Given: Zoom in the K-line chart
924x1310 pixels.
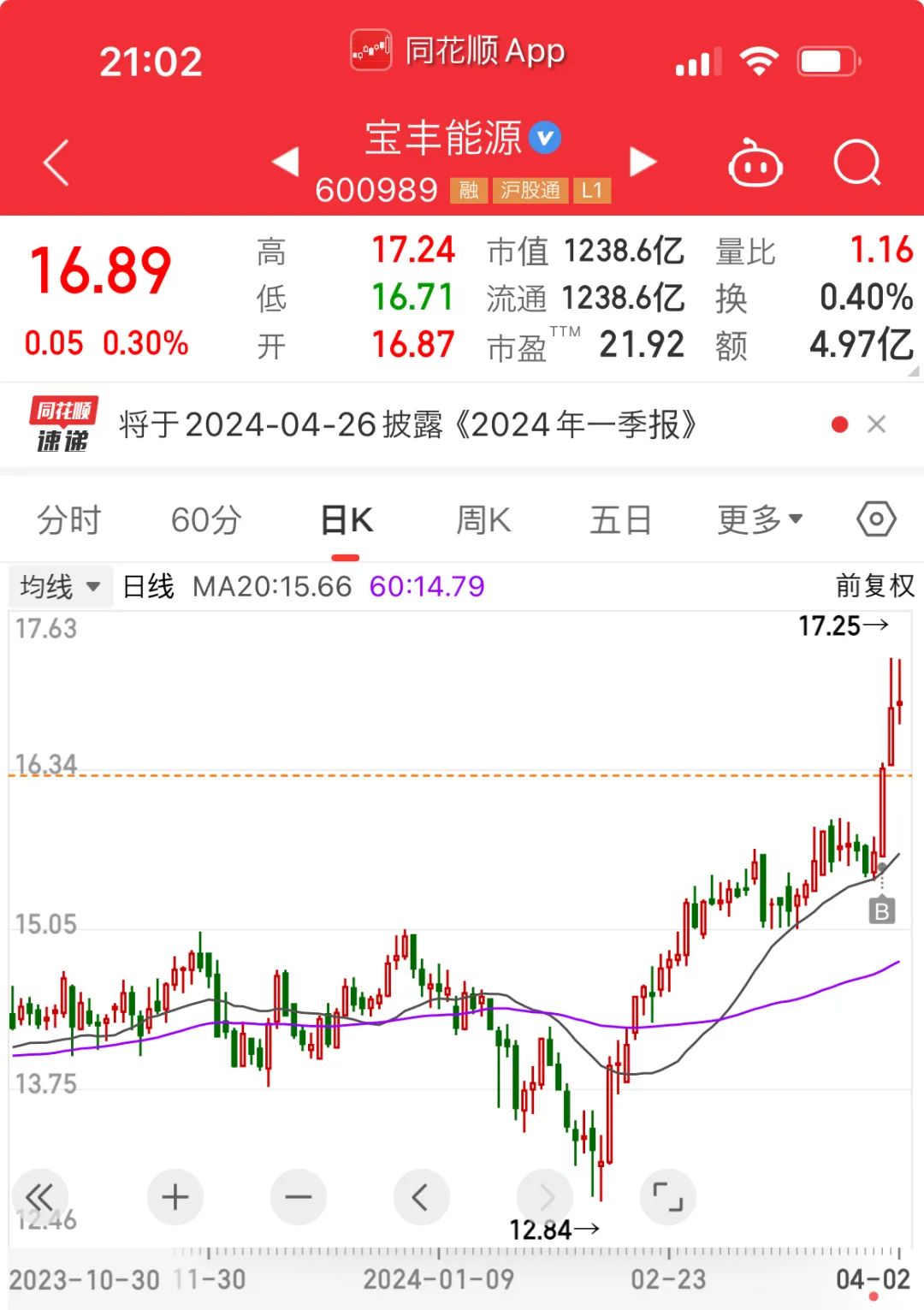Looking at the screenshot, I should tap(175, 1196).
